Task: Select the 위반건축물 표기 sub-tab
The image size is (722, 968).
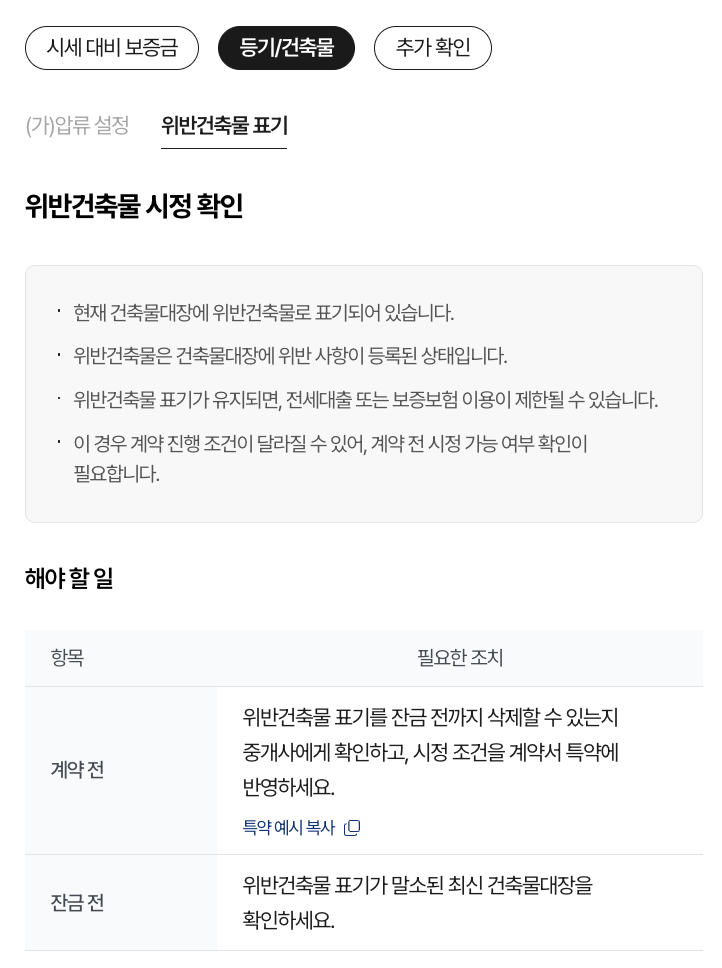Action: tap(224, 126)
